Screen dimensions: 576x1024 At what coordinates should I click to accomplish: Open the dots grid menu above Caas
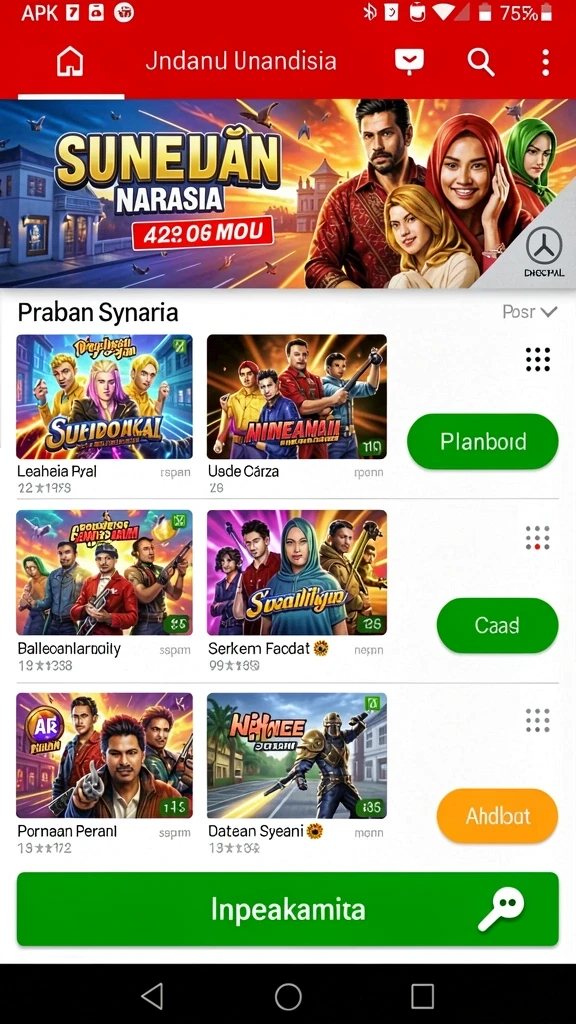[x=537, y=537]
